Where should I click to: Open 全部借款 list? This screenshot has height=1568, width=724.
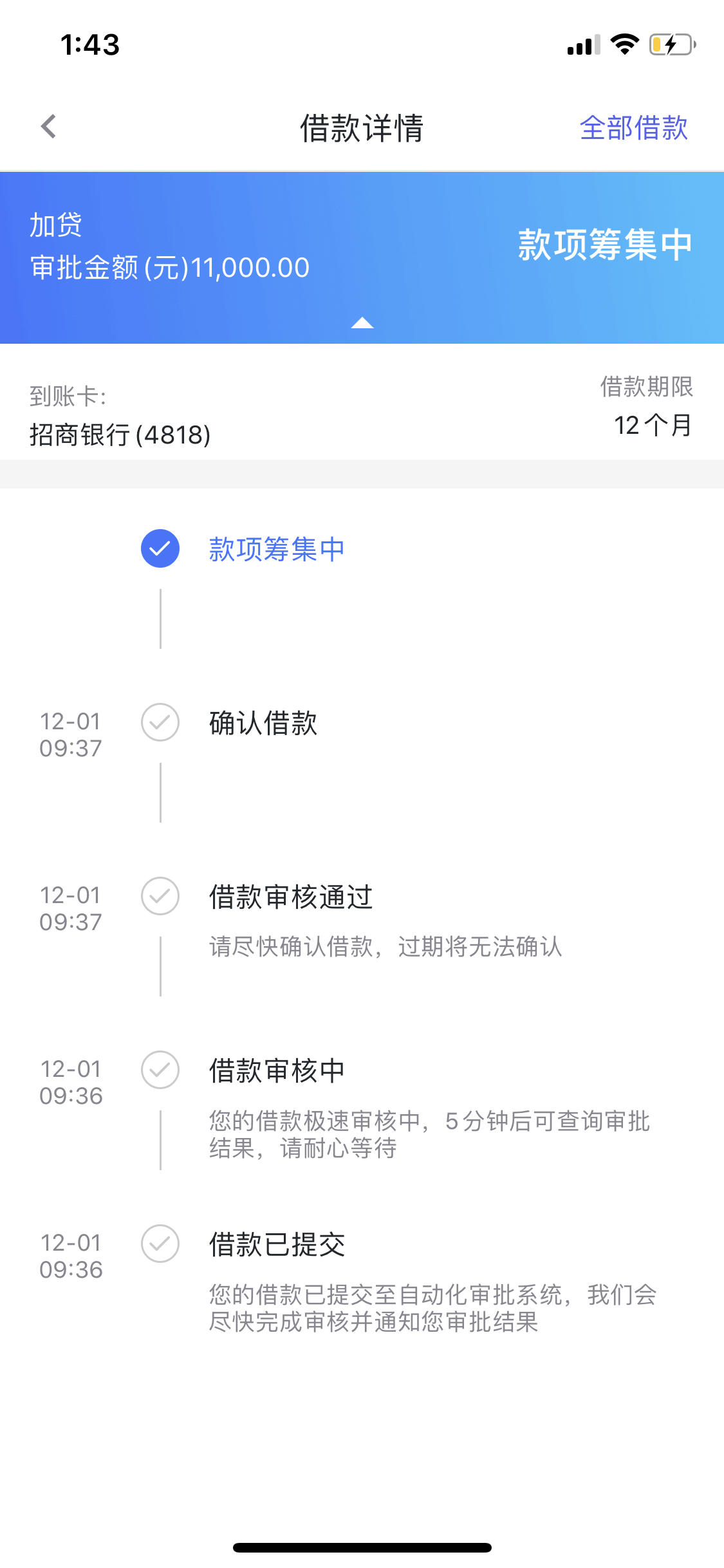coord(633,127)
